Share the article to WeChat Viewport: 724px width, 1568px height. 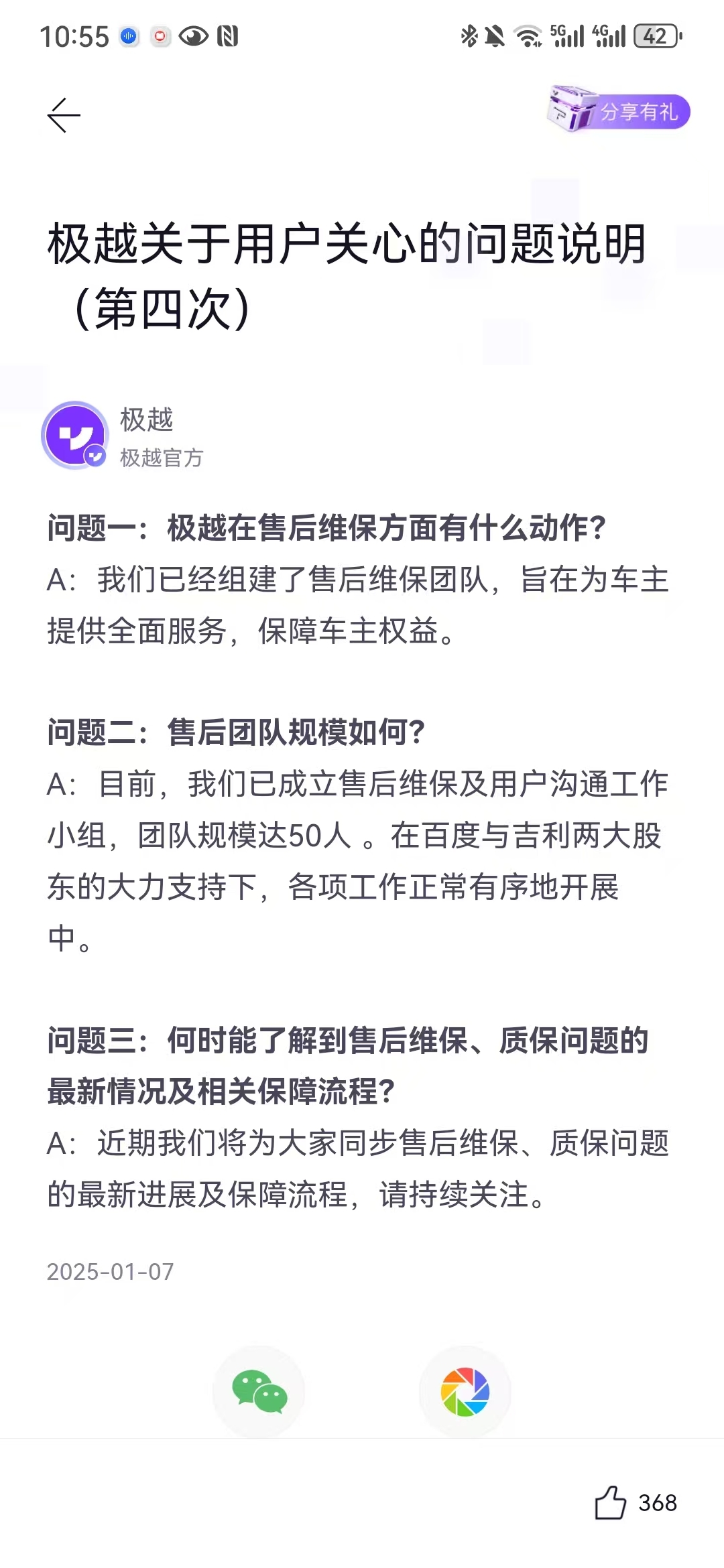pos(259,1392)
